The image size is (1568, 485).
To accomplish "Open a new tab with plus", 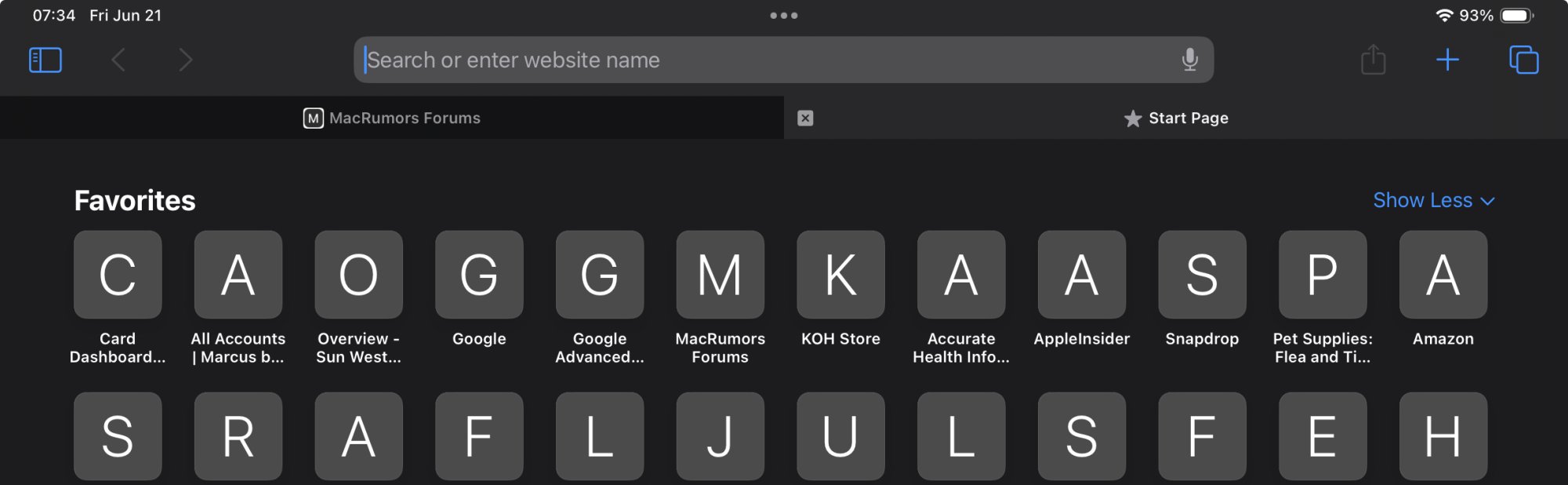I will (1447, 60).
